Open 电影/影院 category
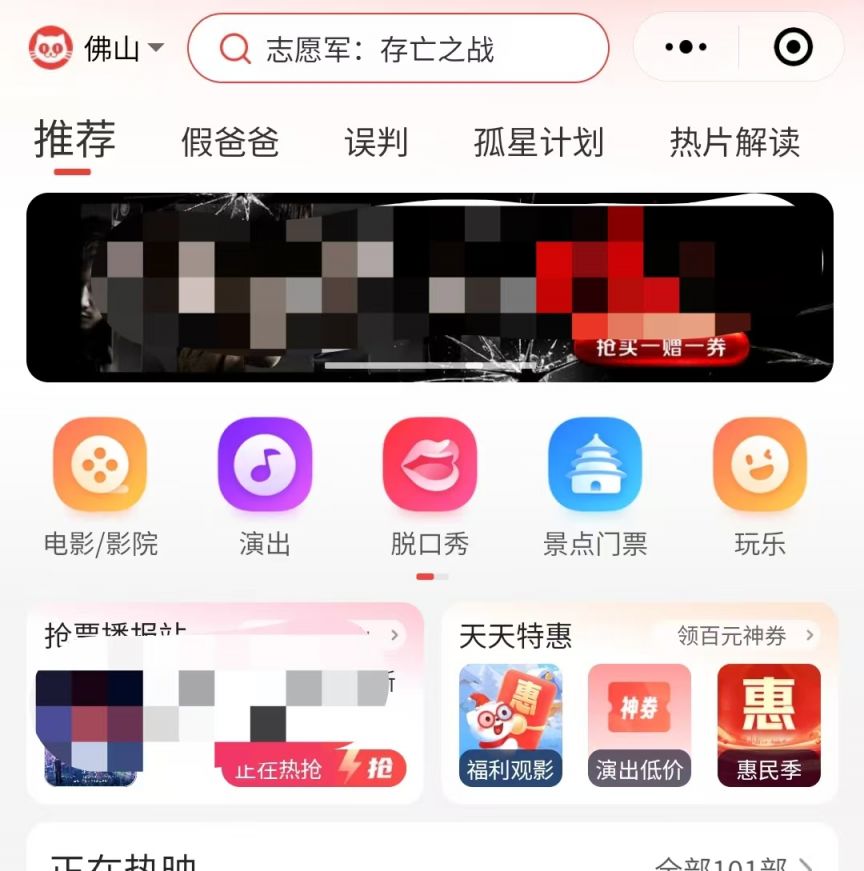This screenshot has height=871, width=864. [x=100, y=487]
